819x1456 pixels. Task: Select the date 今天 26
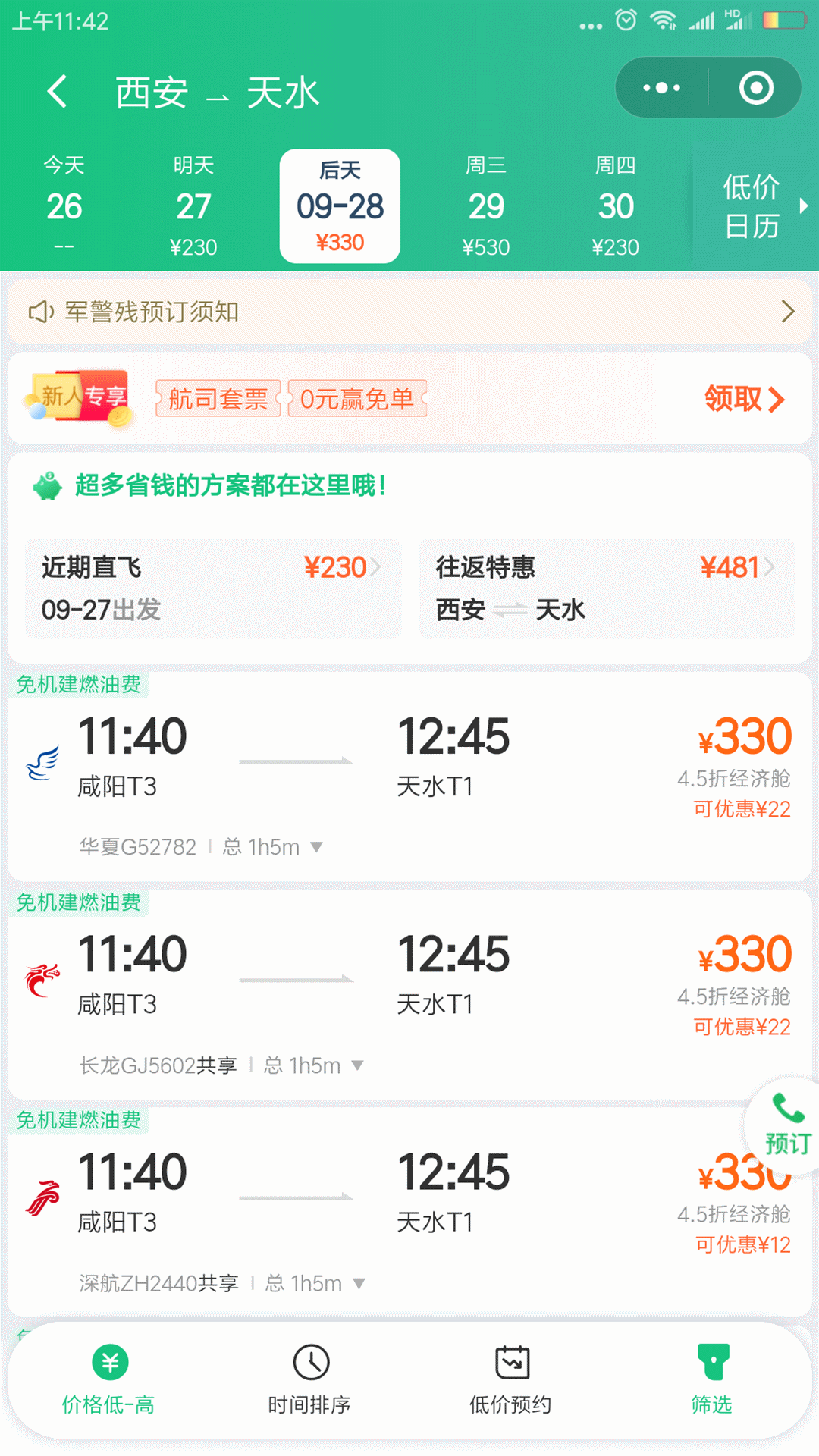click(x=64, y=206)
